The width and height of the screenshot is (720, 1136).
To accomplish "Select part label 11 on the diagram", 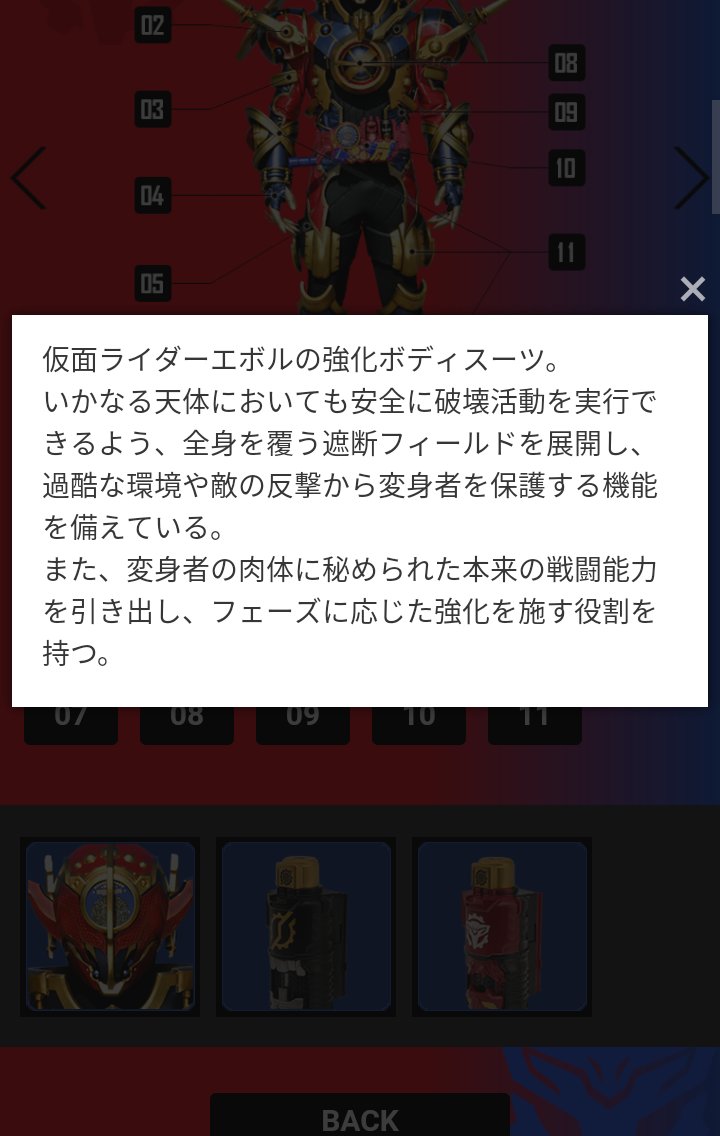I will tap(566, 252).
